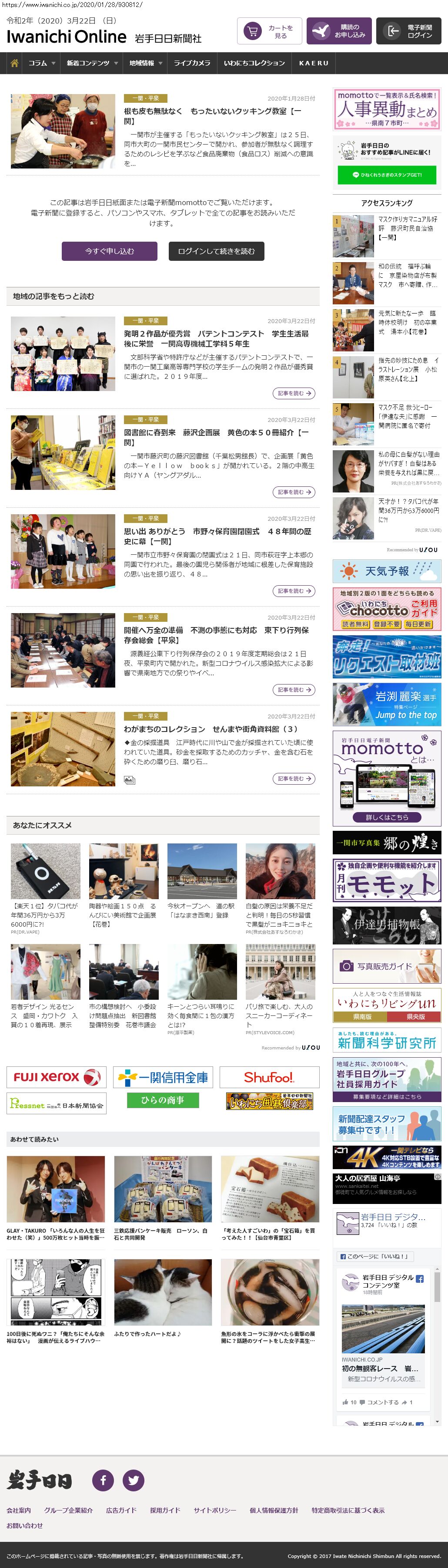Visit the Twitter page from the footer

click(133, 1480)
